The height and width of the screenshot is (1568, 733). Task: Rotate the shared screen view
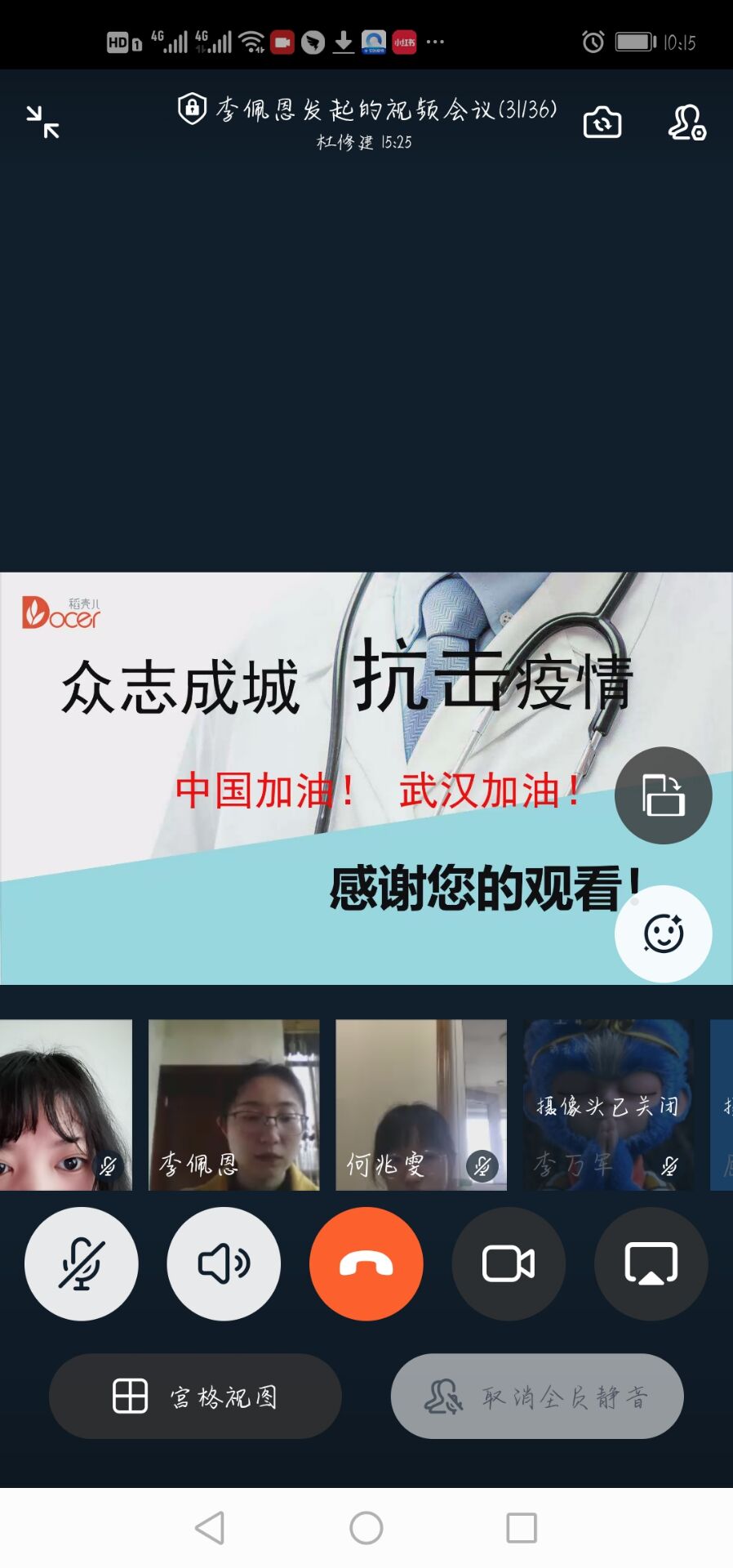(663, 795)
